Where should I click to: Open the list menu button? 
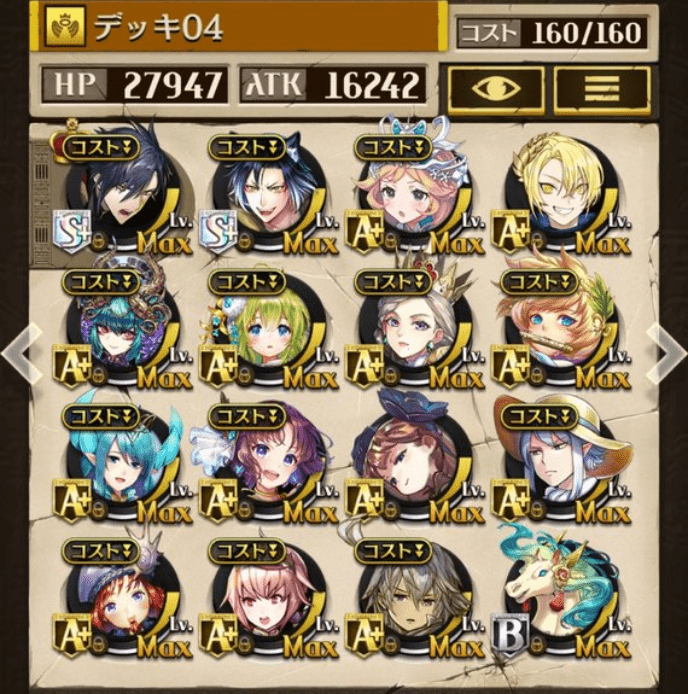tap(601, 87)
